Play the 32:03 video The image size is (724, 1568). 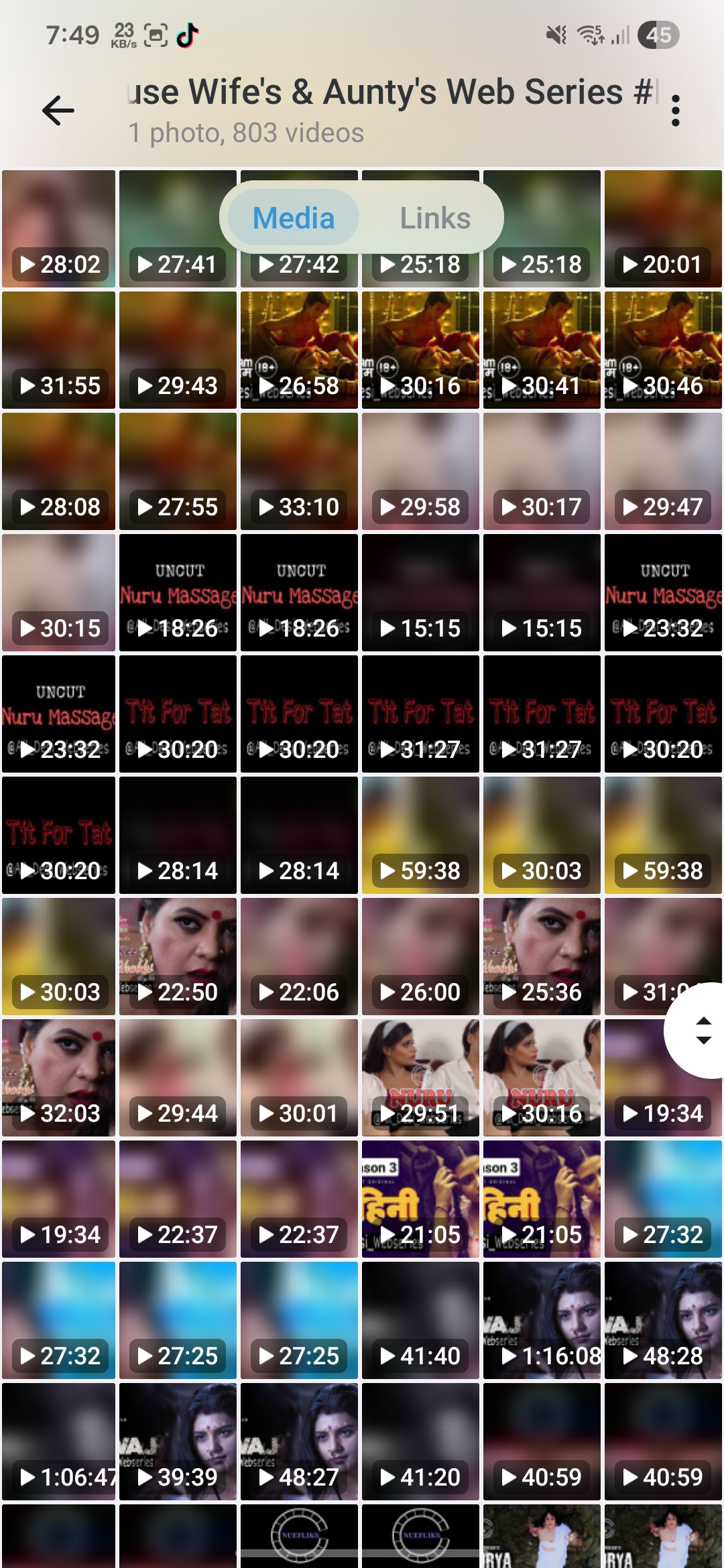click(58, 1077)
